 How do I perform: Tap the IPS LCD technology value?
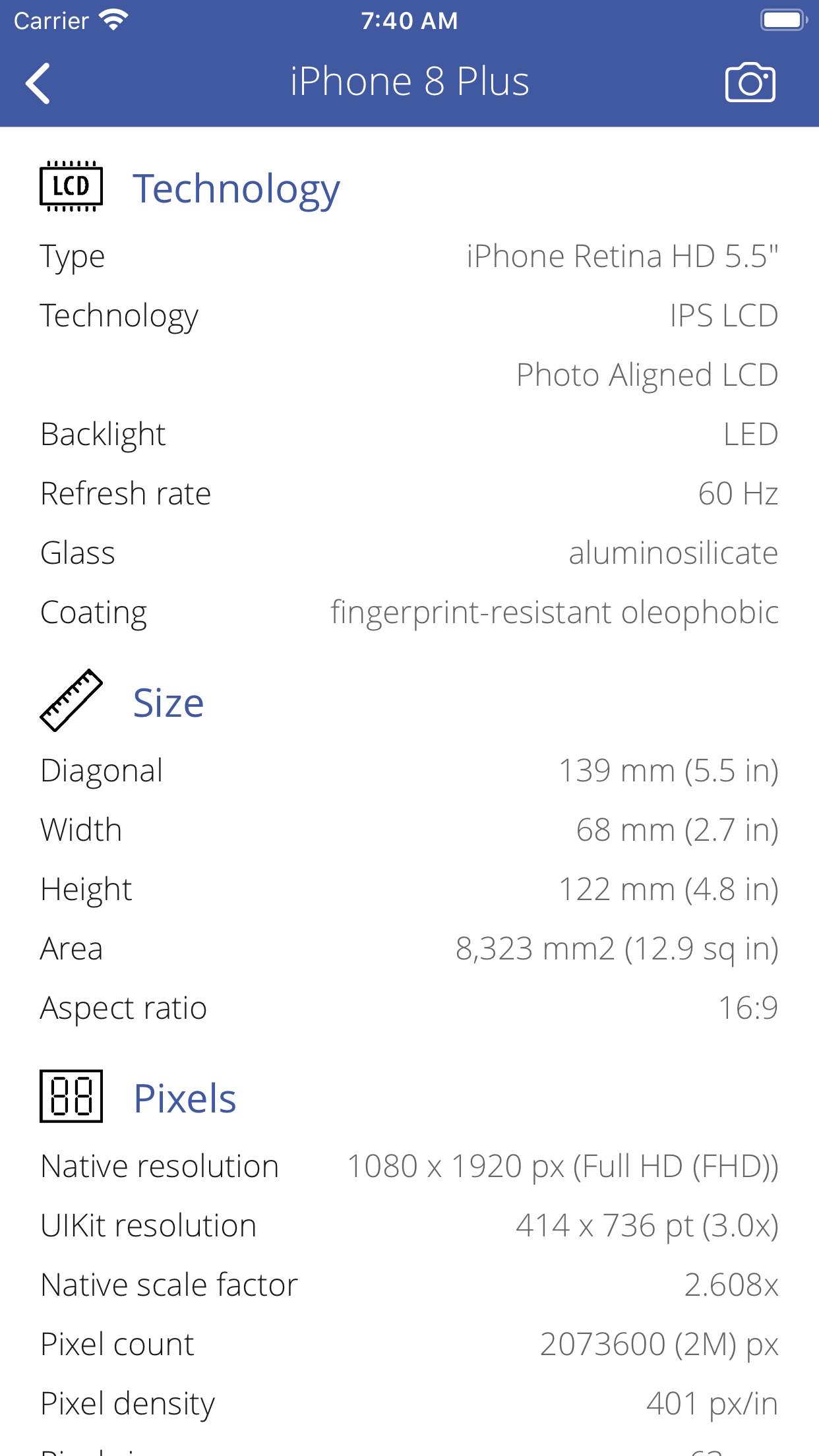[x=722, y=315]
